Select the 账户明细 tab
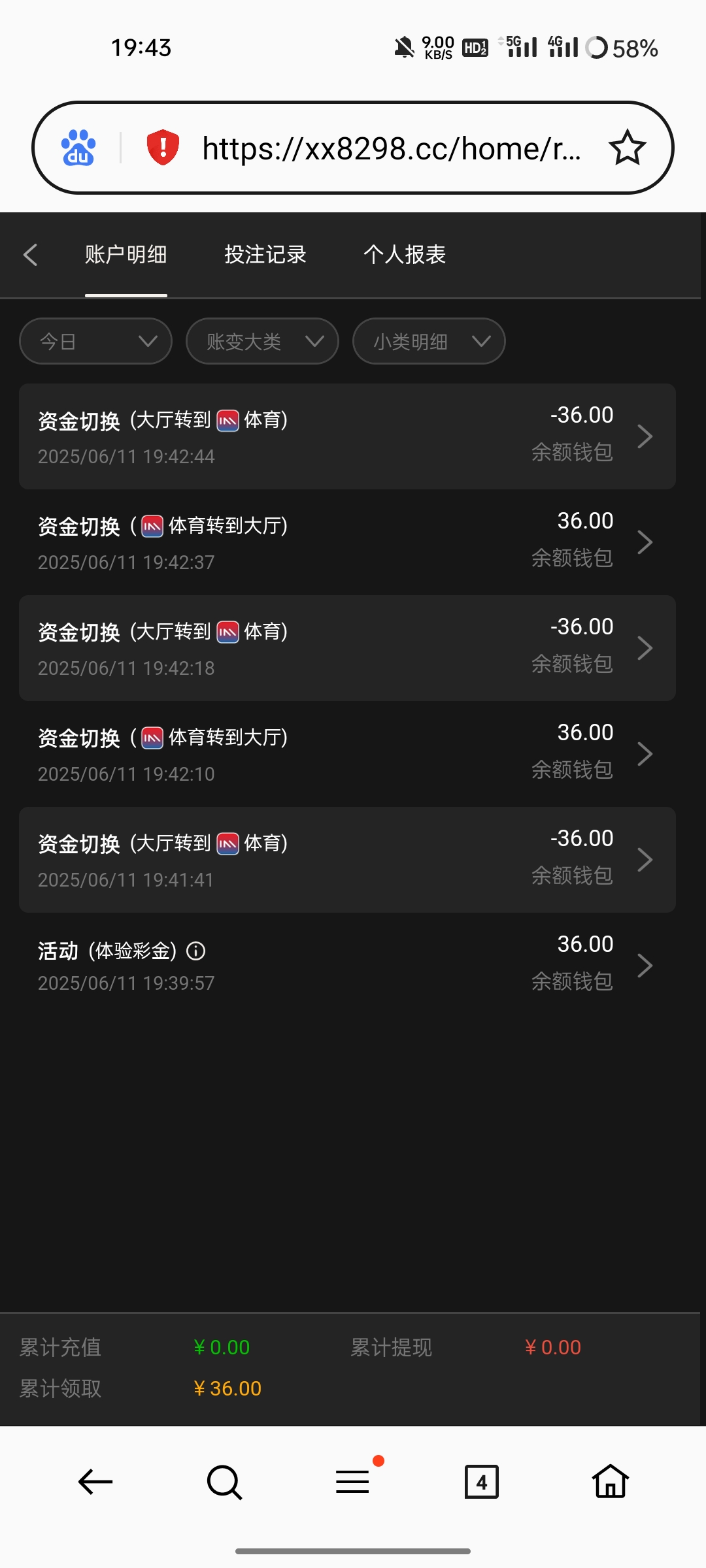The width and height of the screenshot is (706, 1568). pyautogui.click(x=126, y=255)
